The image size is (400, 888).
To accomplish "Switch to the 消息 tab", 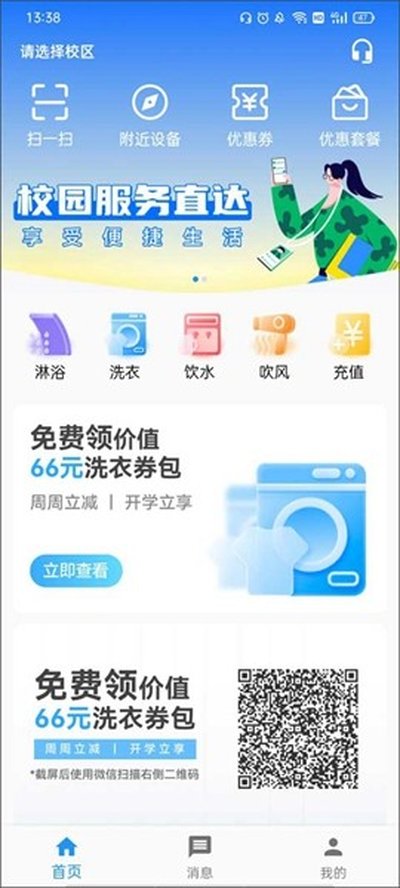I will pos(200,856).
